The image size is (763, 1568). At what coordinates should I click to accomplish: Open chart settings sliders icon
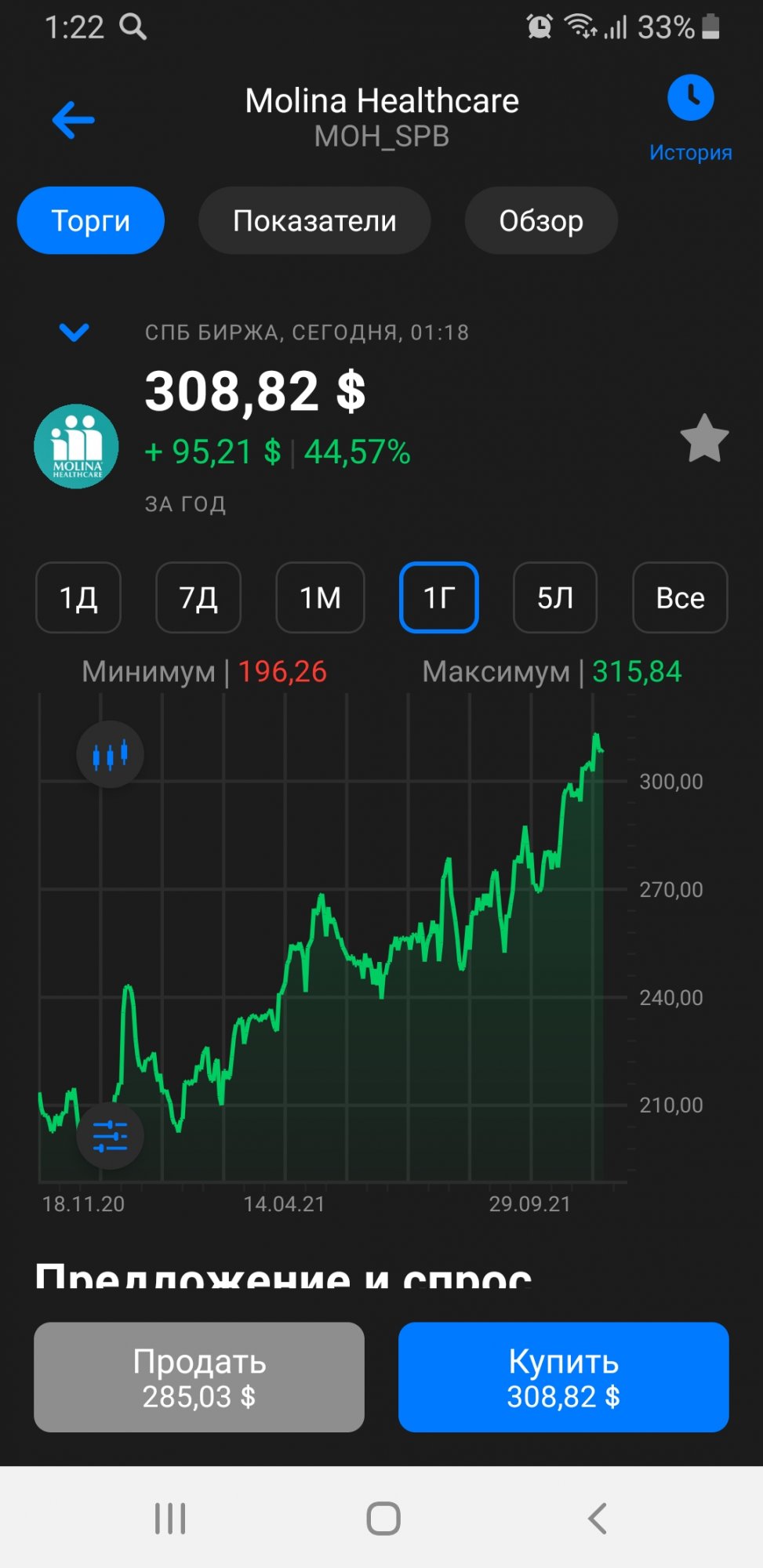click(x=110, y=1136)
